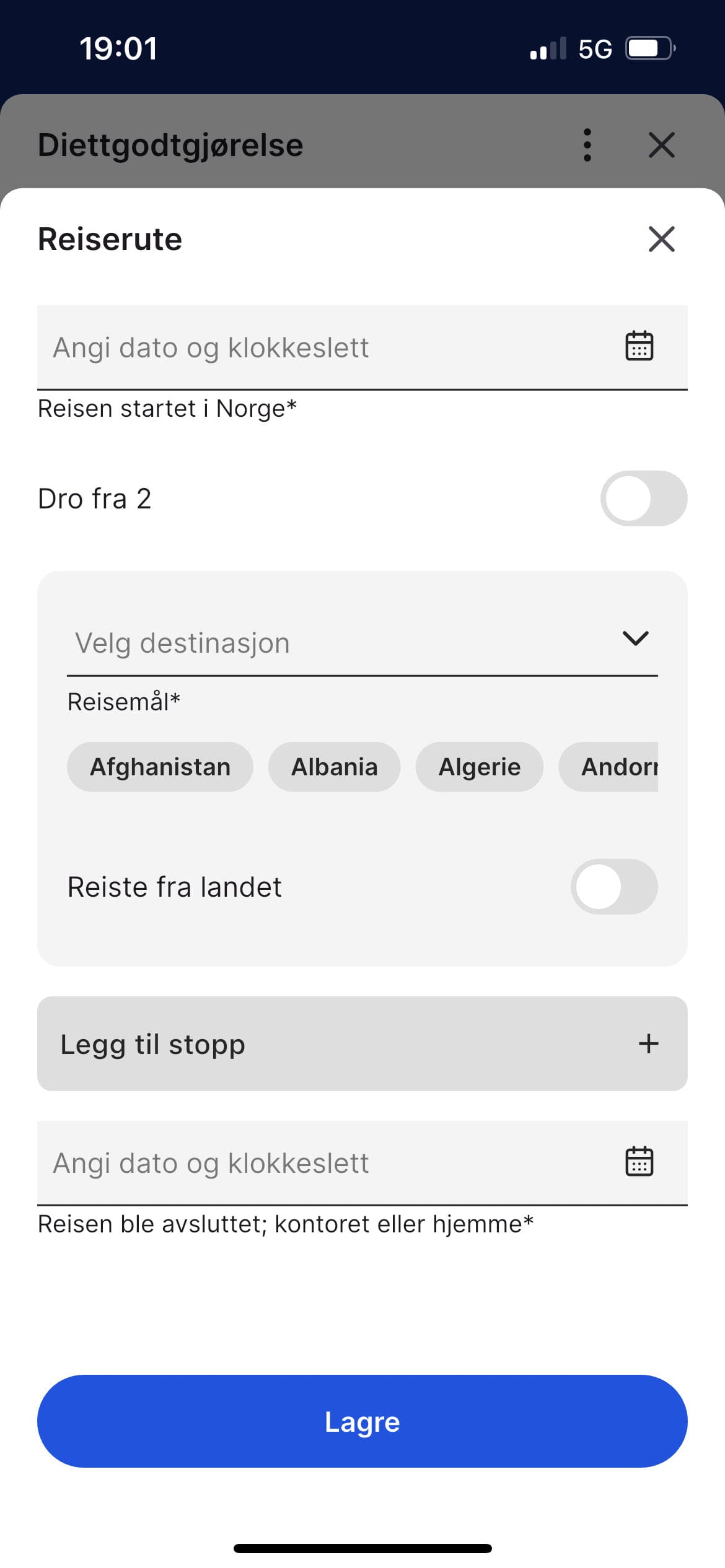Set date for Reisen startet i Norge

click(362, 347)
